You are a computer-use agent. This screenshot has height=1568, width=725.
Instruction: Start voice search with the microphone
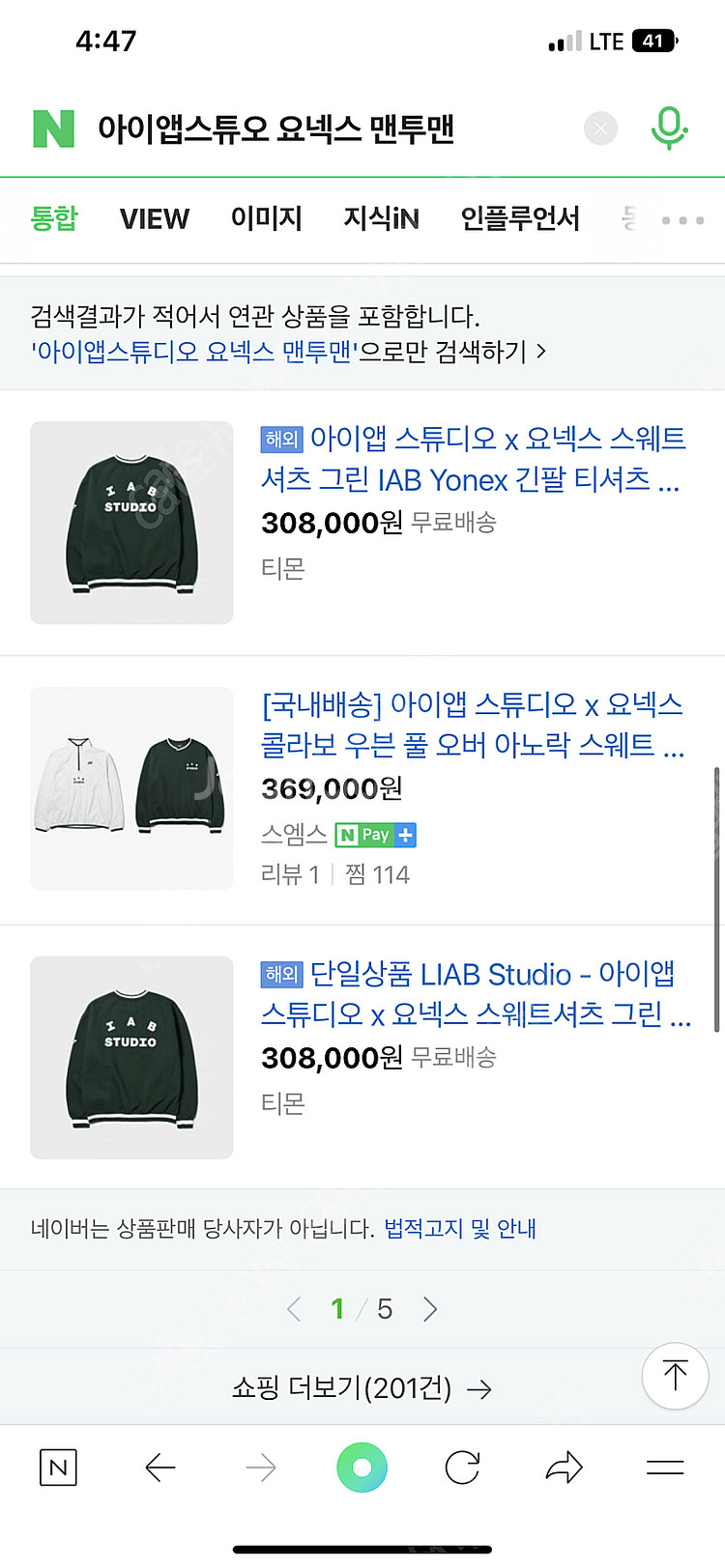tap(668, 128)
